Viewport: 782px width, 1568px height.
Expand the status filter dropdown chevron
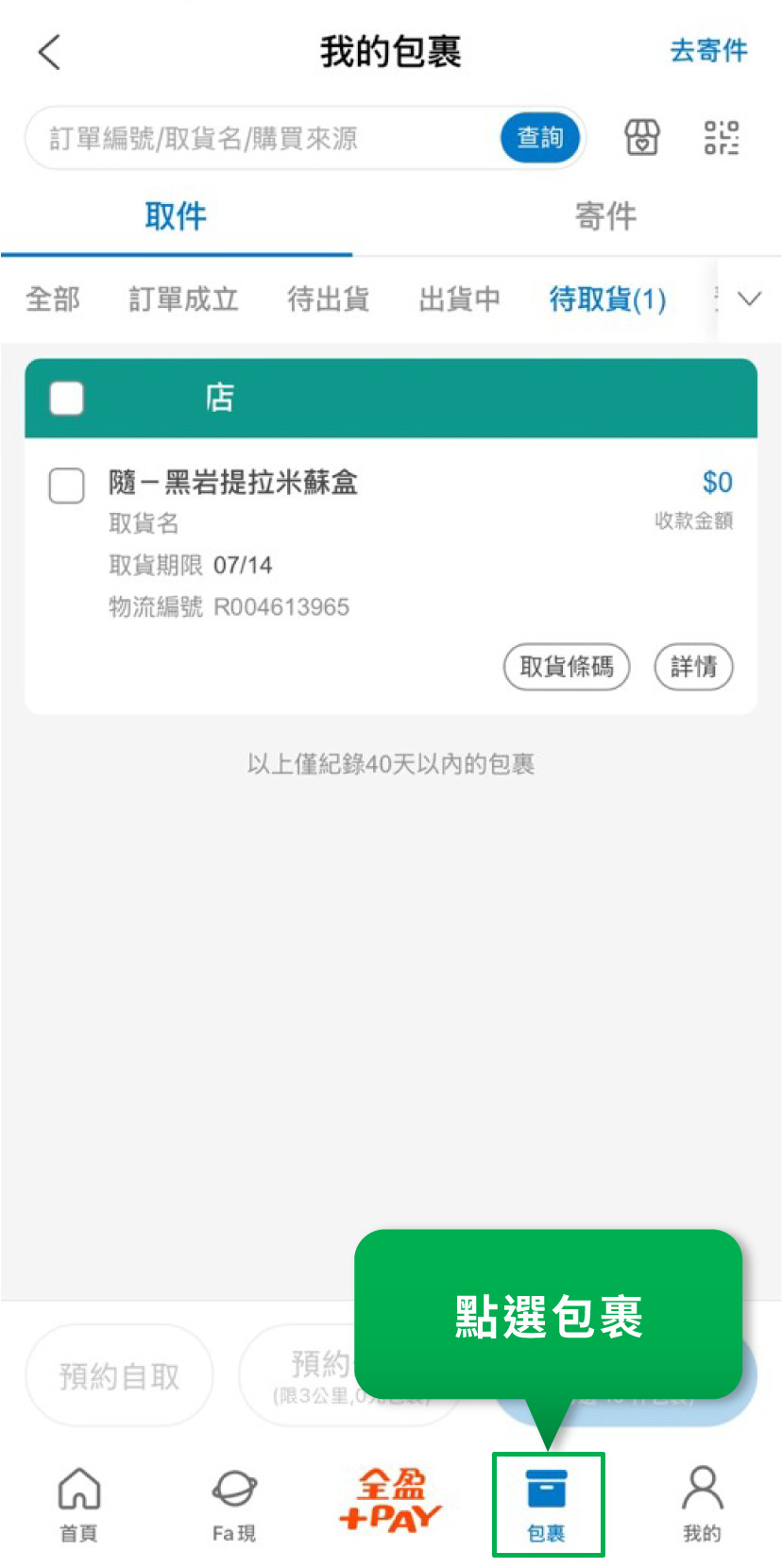(749, 299)
